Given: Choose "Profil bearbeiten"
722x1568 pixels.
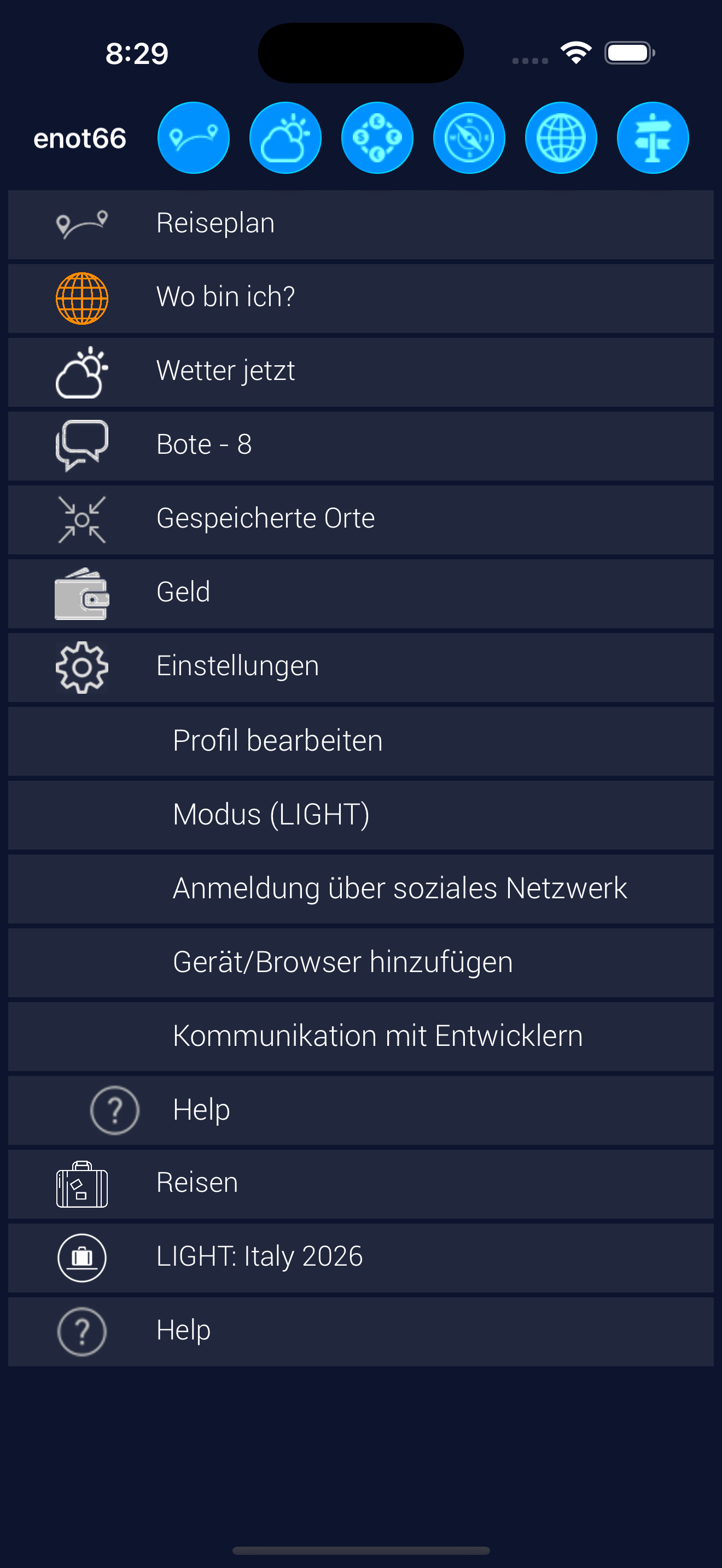Looking at the screenshot, I should click(360, 741).
